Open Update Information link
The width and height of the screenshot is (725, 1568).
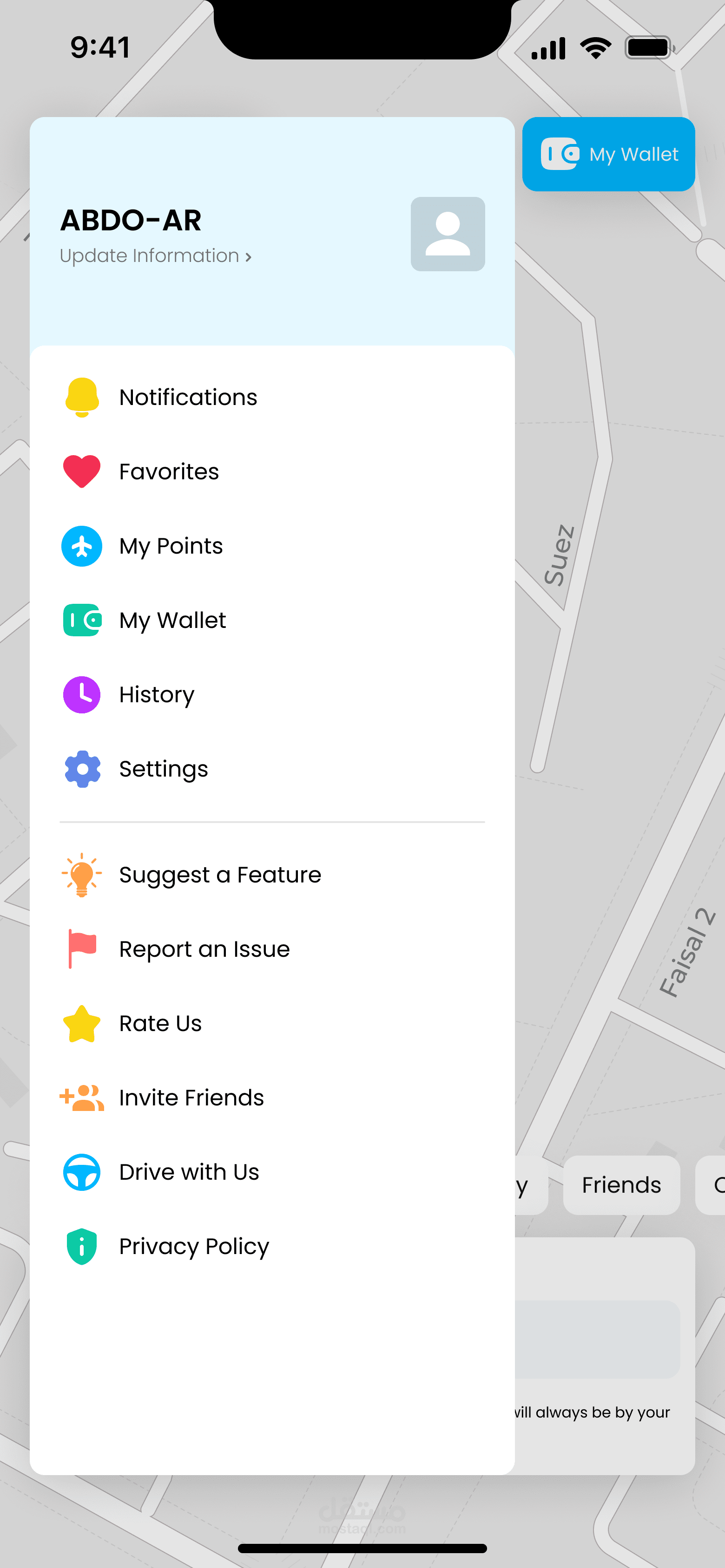155,255
